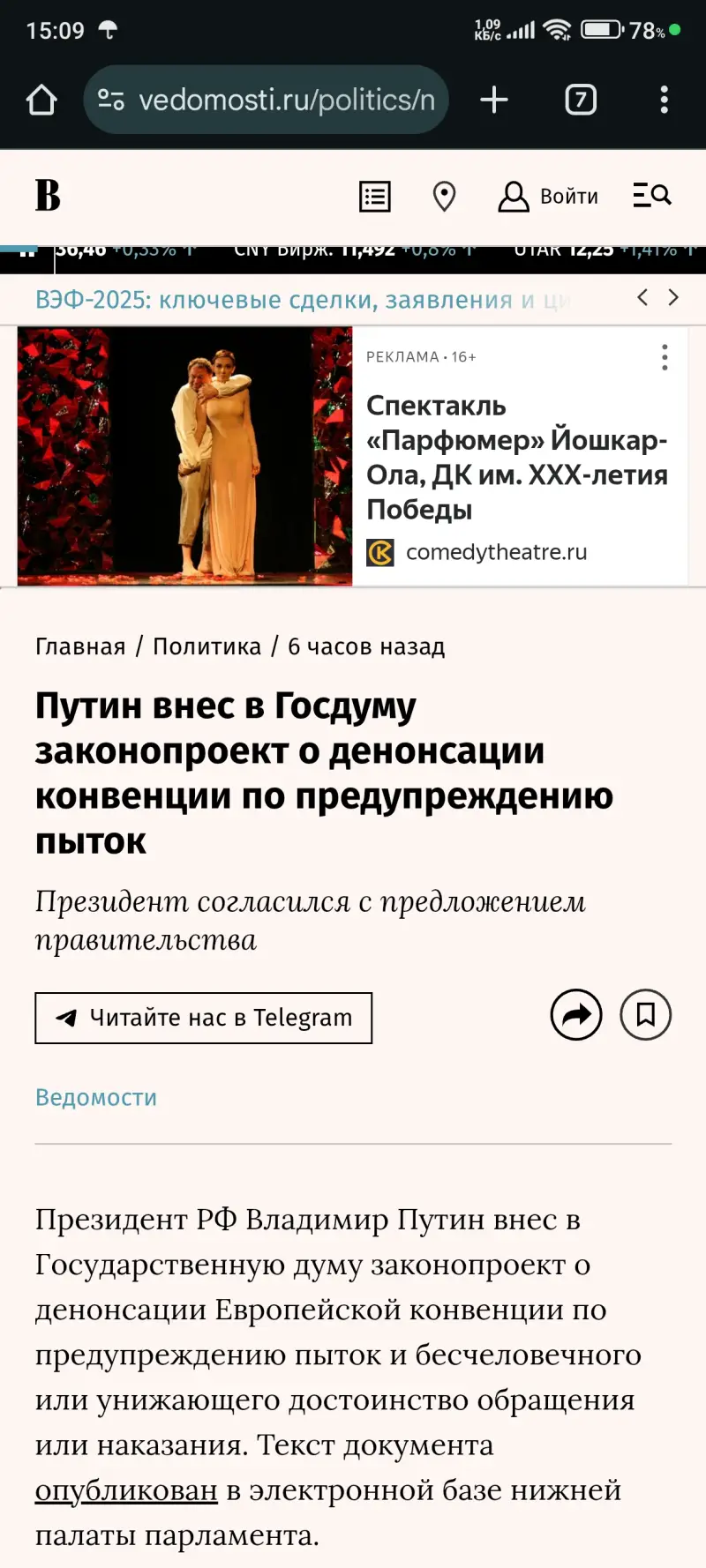Image resolution: width=706 pixels, height=1568 pixels.
Task: Open the ad options three-dot menu
Action: tap(665, 357)
